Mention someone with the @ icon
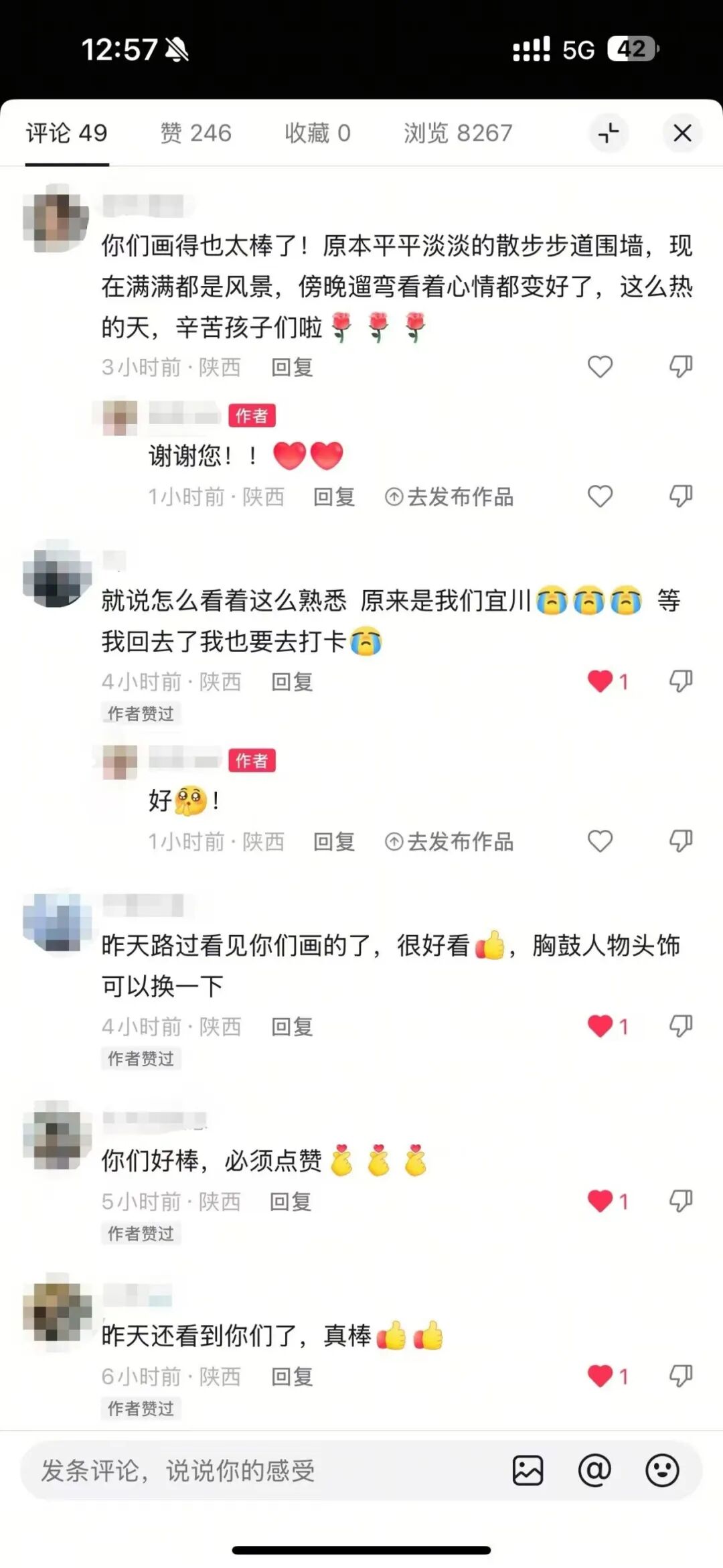The width and height of the screenshot is (723, 1568). pyautogui.click(x=594, y=1471)
